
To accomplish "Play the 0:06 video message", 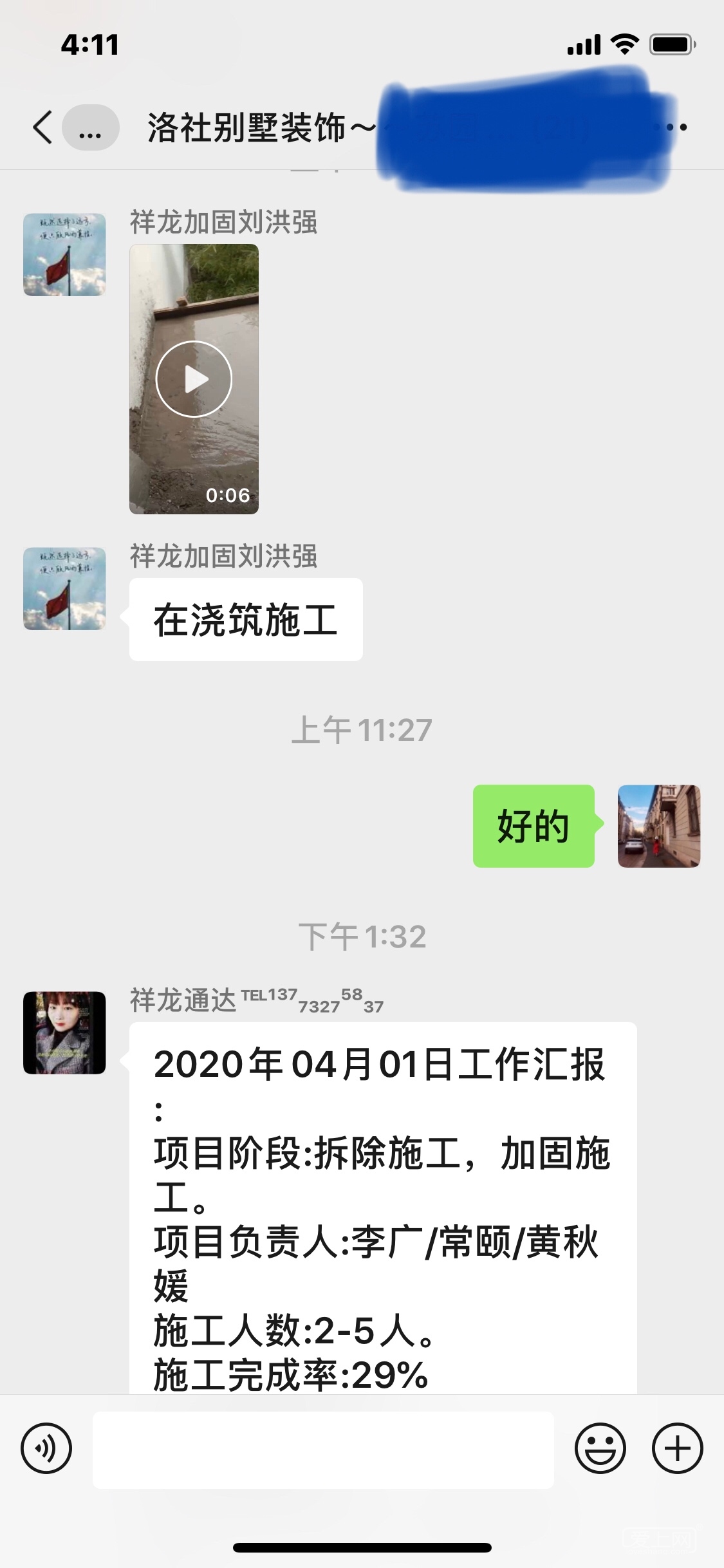I will (x=194, y=379).
